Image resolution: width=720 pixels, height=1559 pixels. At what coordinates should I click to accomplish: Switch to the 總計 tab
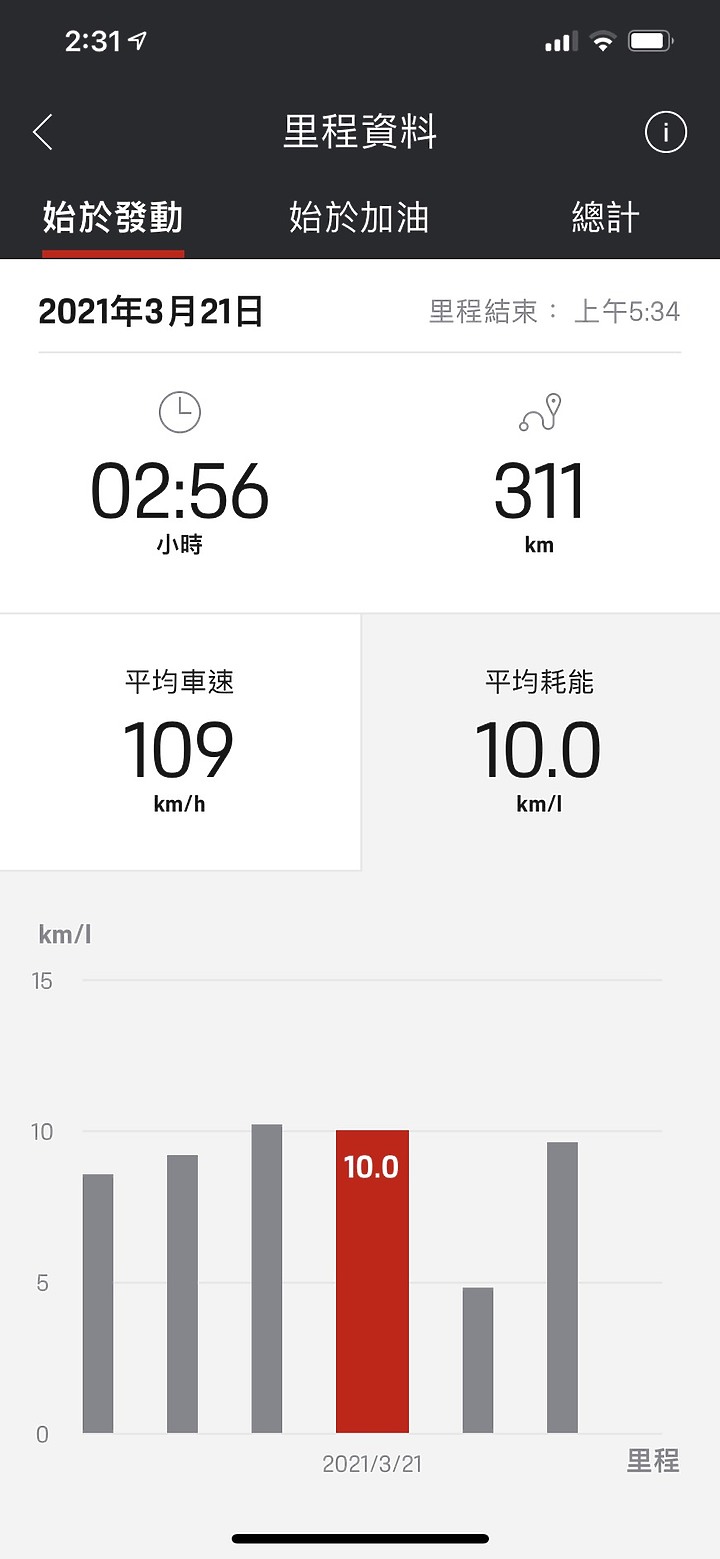pos(605,217)
